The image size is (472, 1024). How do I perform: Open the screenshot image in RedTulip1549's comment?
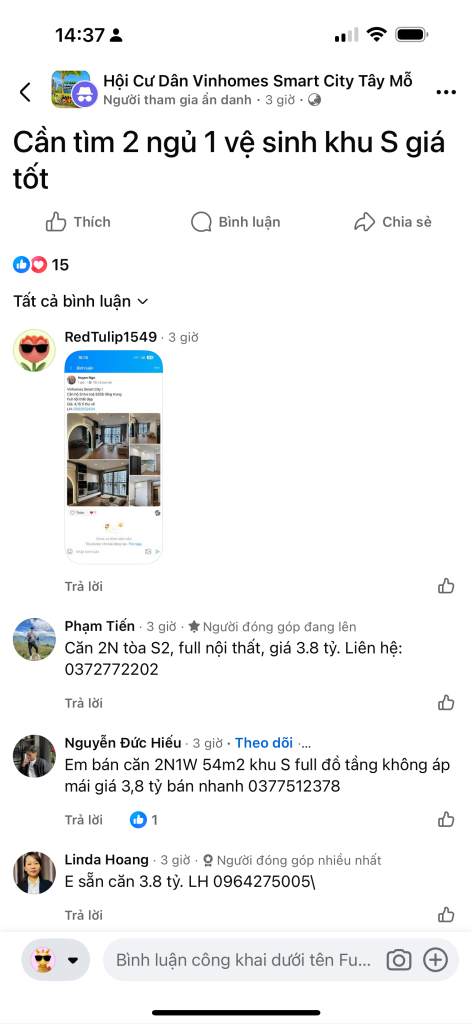pyautogui.click(x=114, y=457)
